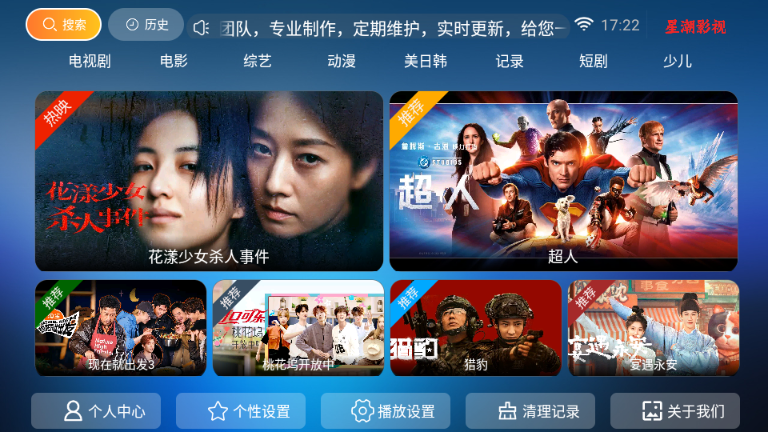Open the 搜索 search button
Viewport: 768px width, 432px height.
[63, 24]
